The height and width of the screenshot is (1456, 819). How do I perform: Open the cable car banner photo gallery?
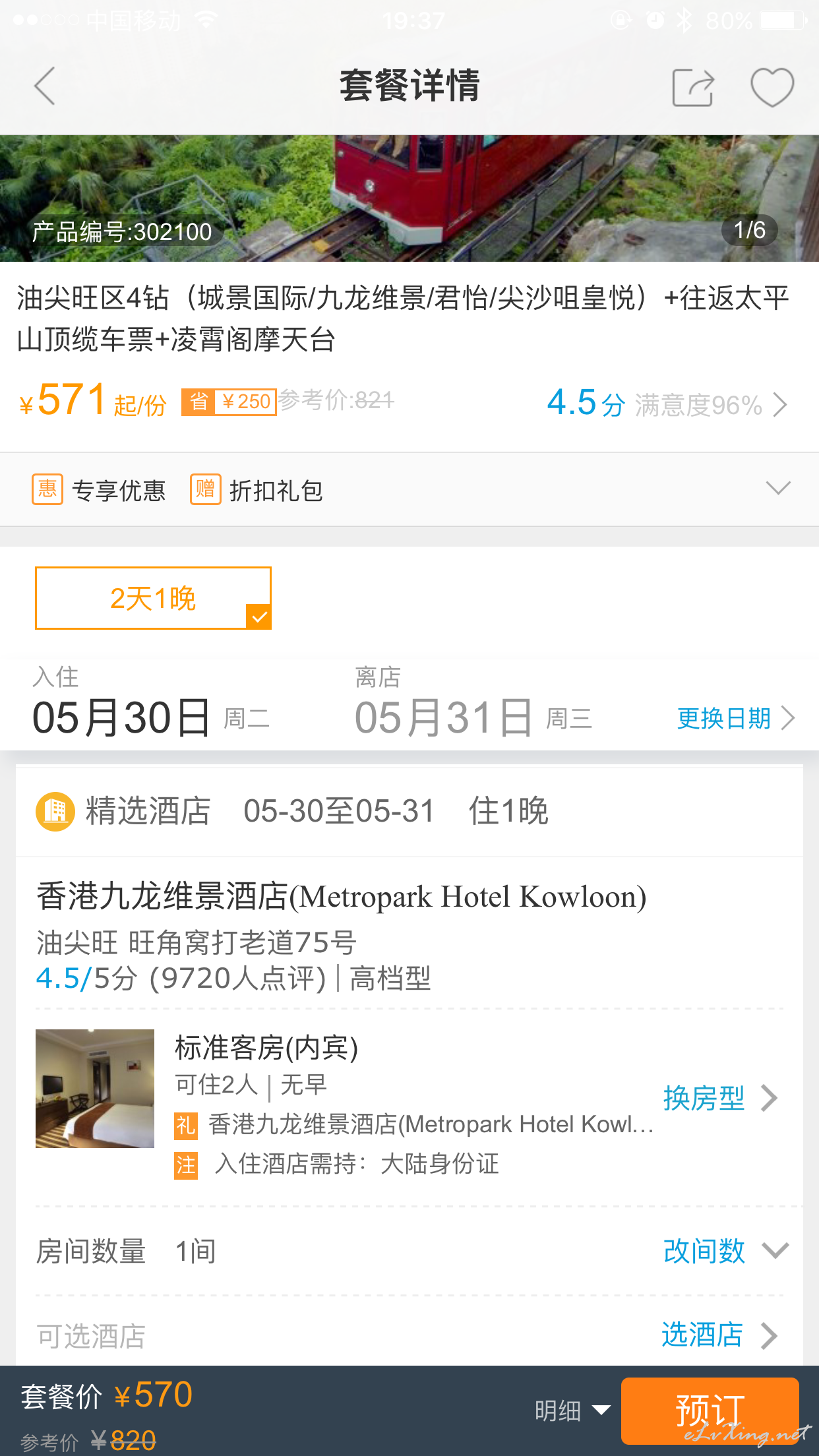tap(409, 198)
